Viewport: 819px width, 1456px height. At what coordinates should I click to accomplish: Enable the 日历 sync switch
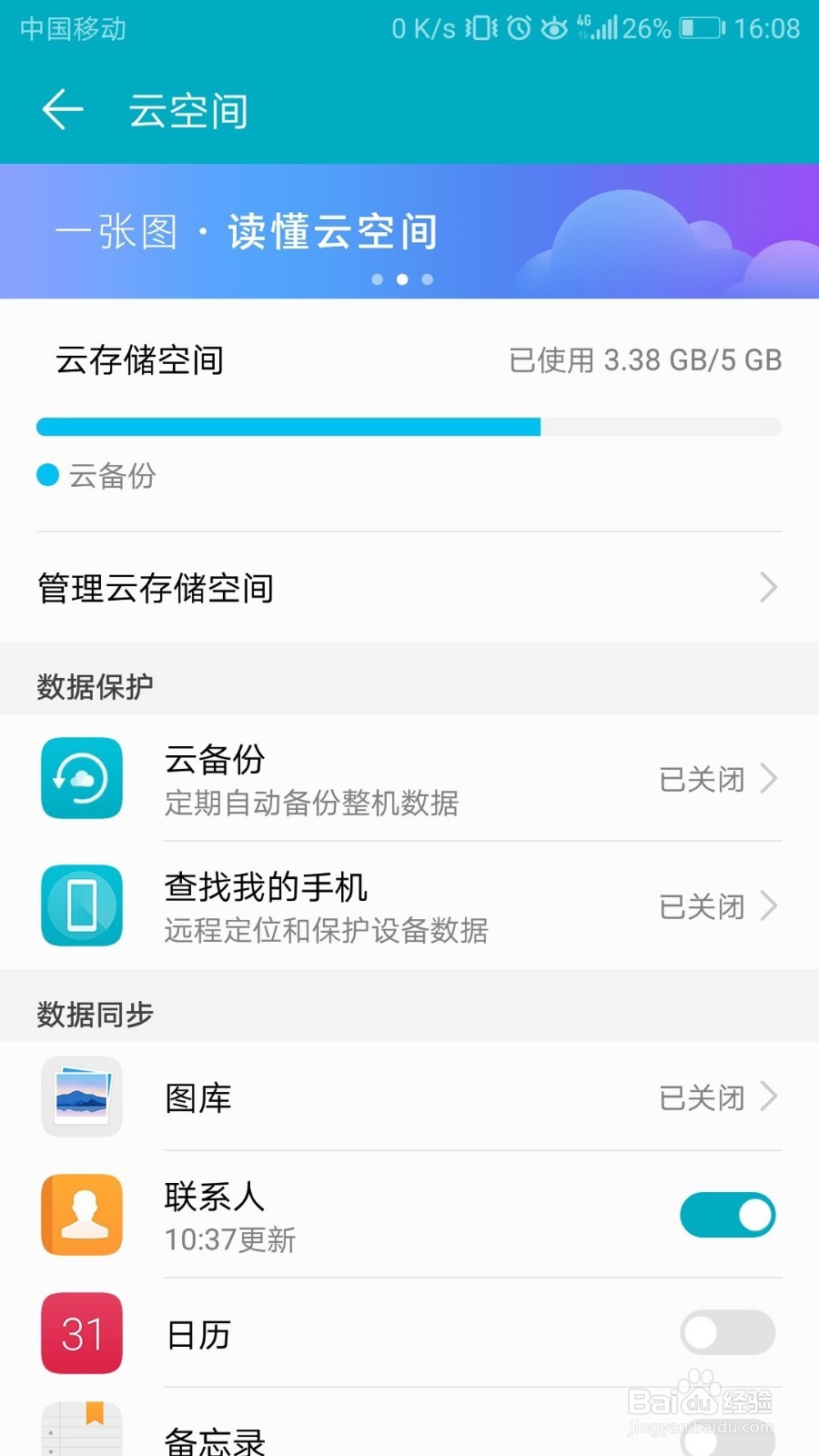pos(727,1333)
